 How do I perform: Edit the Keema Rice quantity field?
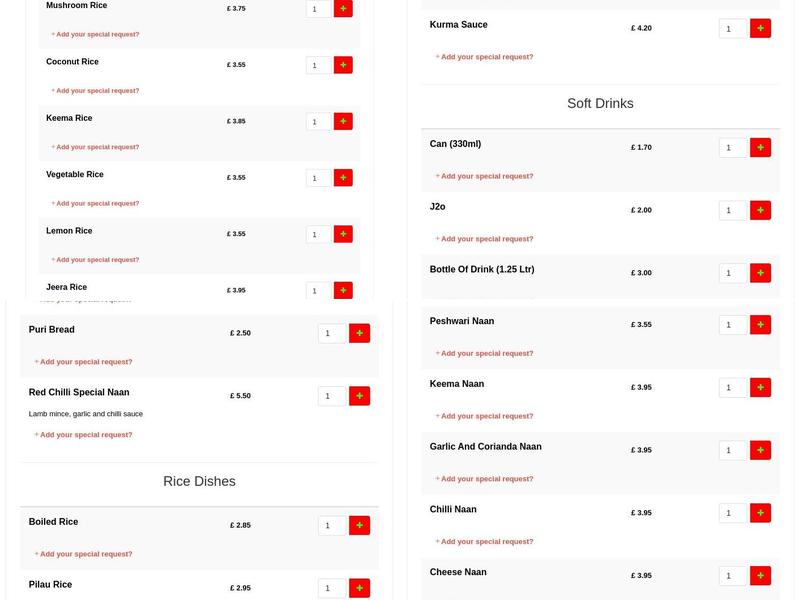318,122
